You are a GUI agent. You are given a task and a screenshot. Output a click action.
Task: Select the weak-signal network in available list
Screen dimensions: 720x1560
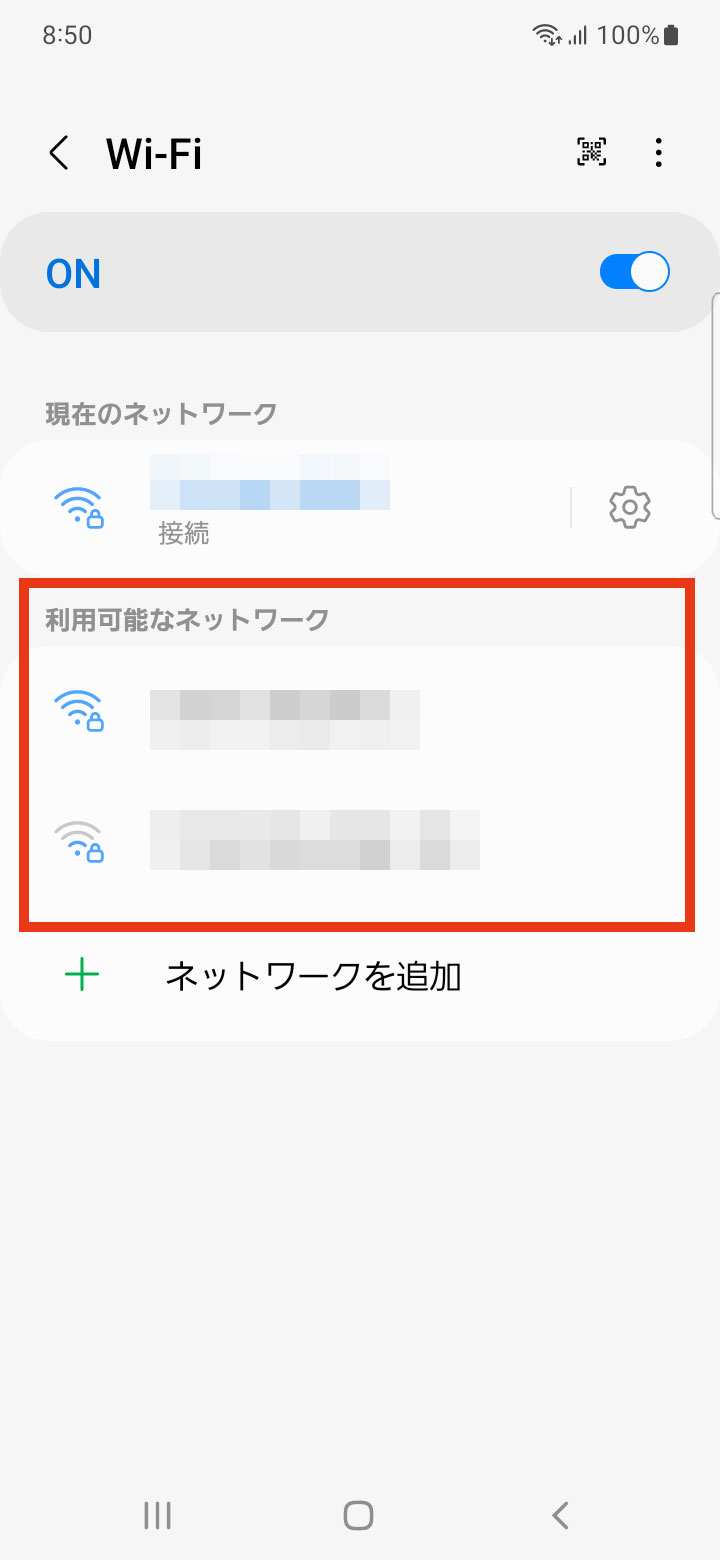click(x=360, y=840)
